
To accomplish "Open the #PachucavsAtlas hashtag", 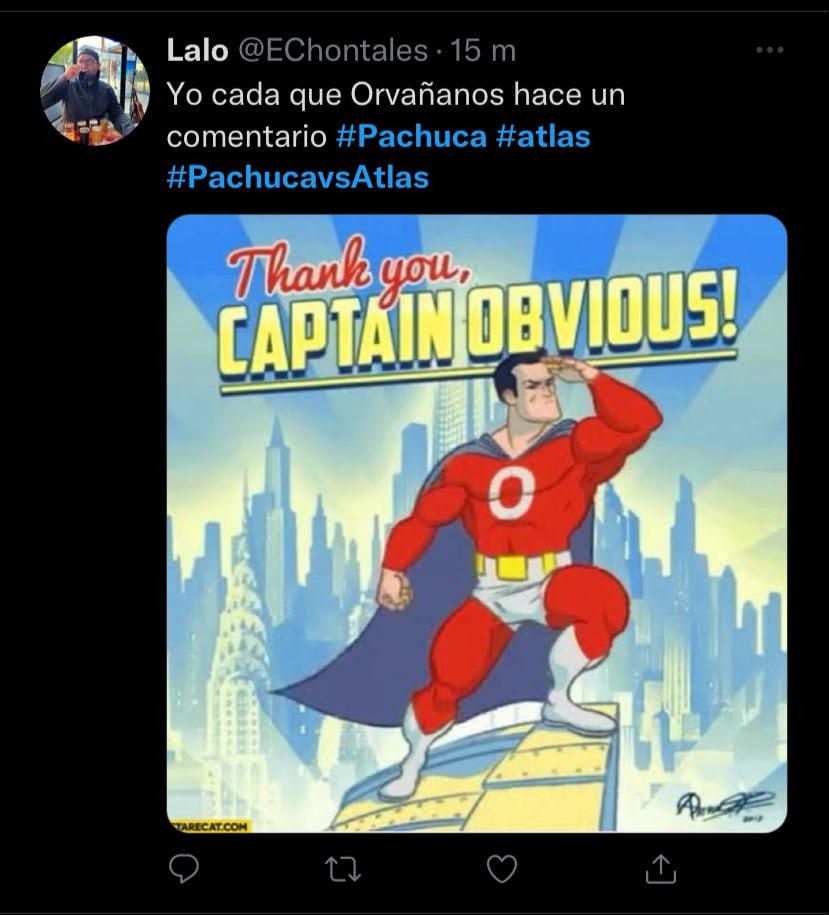I will (298, 178).
